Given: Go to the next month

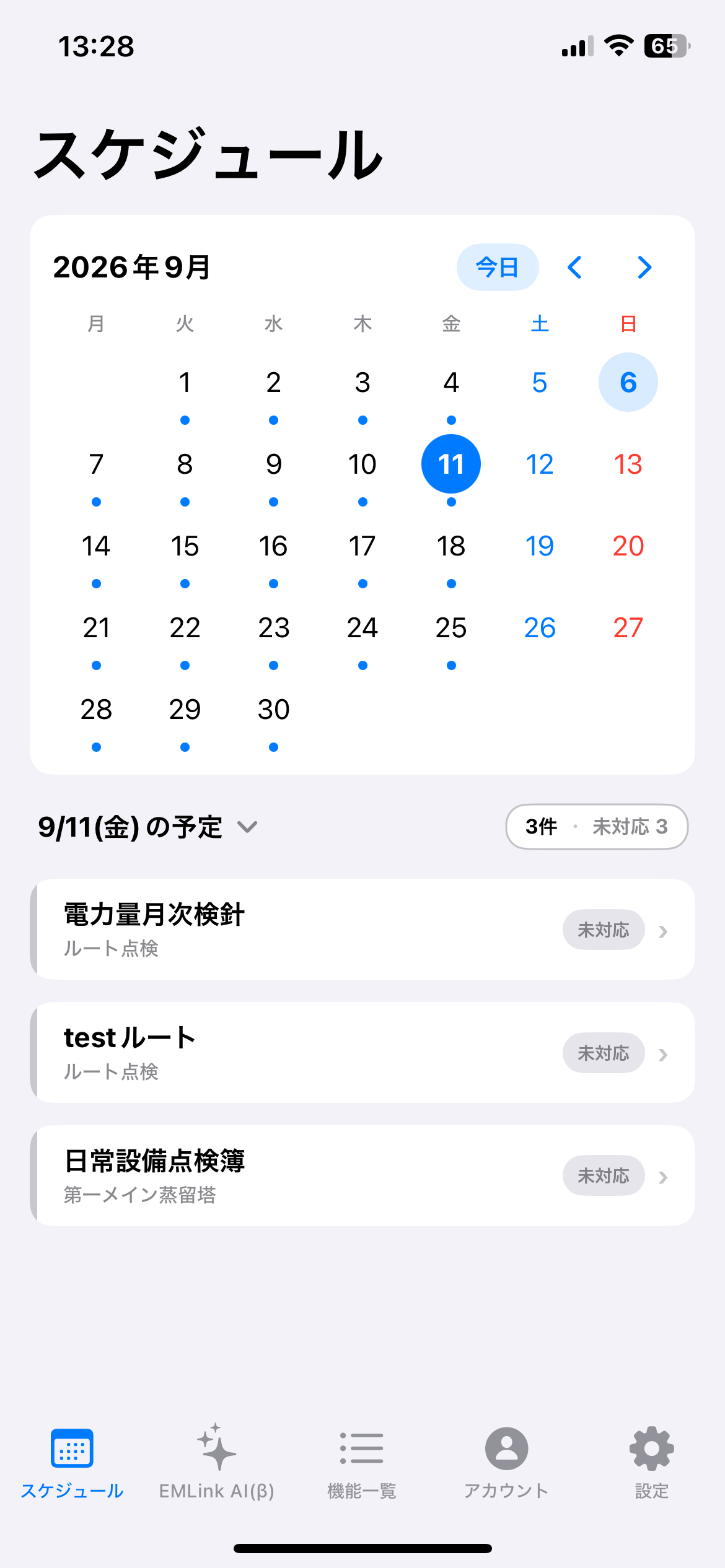Looking at the screenshot, I should pos(644,268).
